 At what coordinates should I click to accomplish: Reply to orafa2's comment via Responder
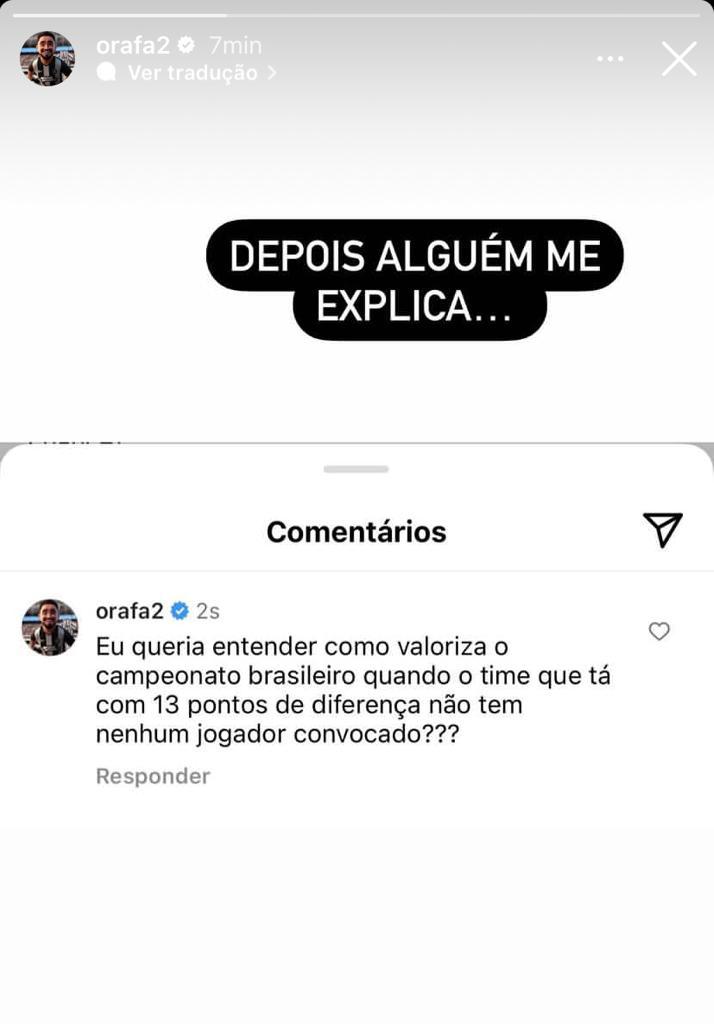click(x=153, y=776)
